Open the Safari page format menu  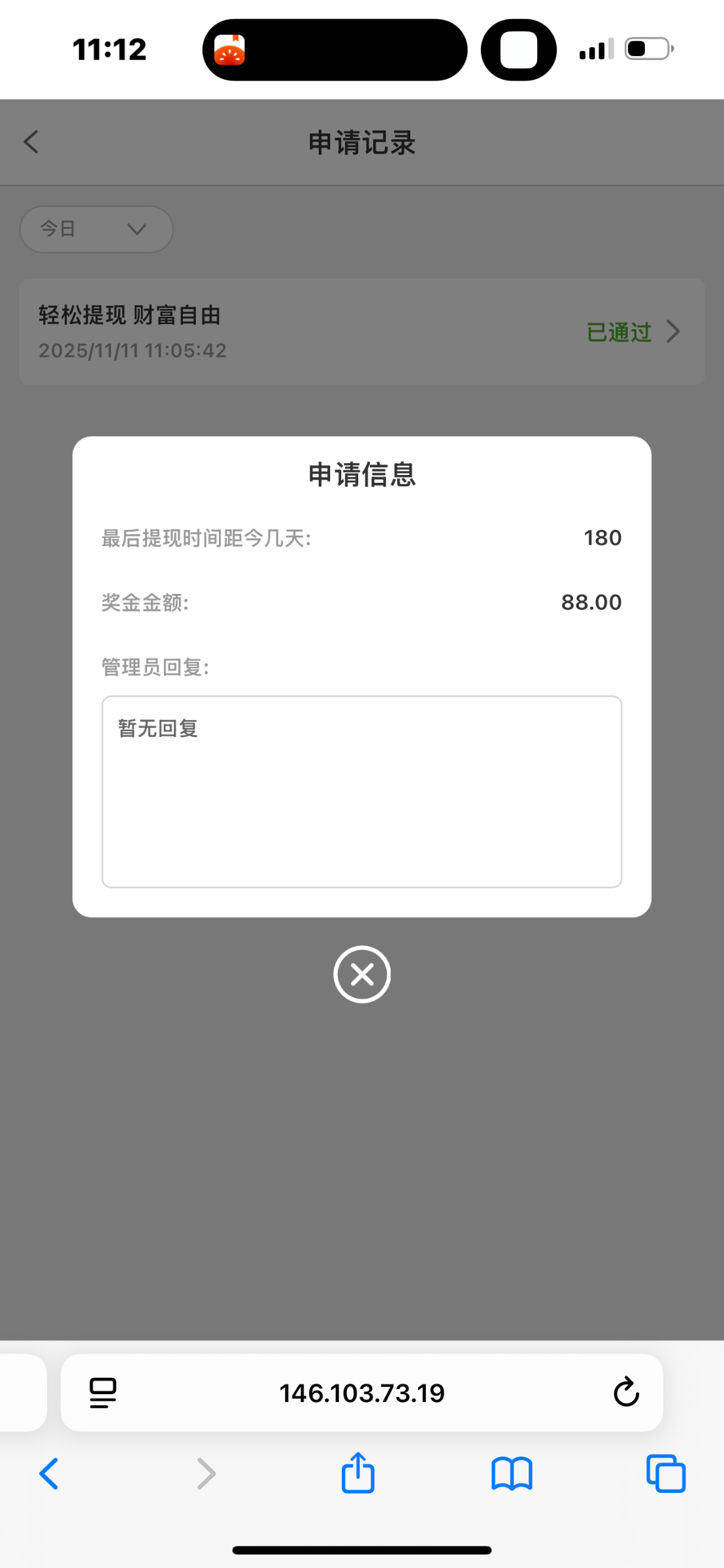[x=103, y=1392]
